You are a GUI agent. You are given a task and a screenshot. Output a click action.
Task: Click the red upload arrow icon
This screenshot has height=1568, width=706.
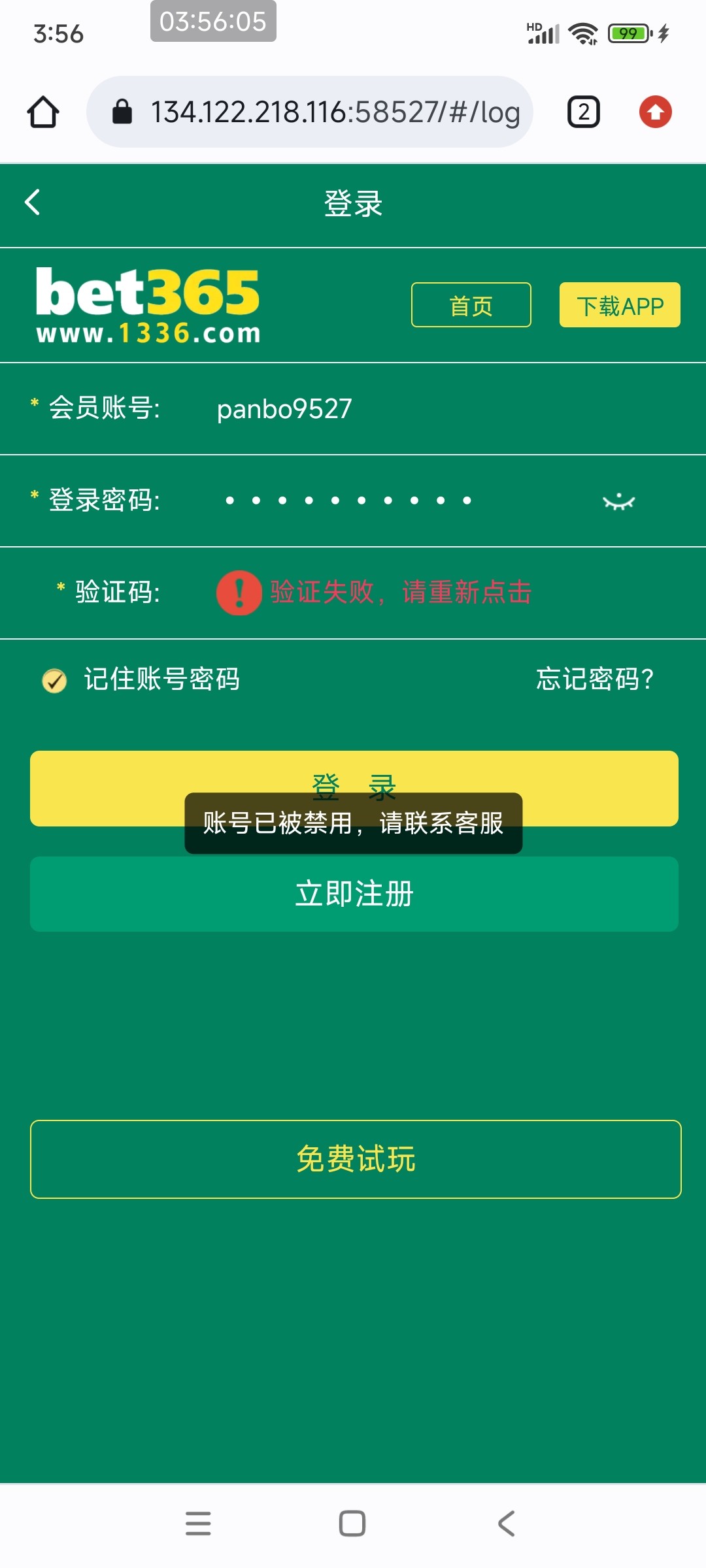point(656,111)
